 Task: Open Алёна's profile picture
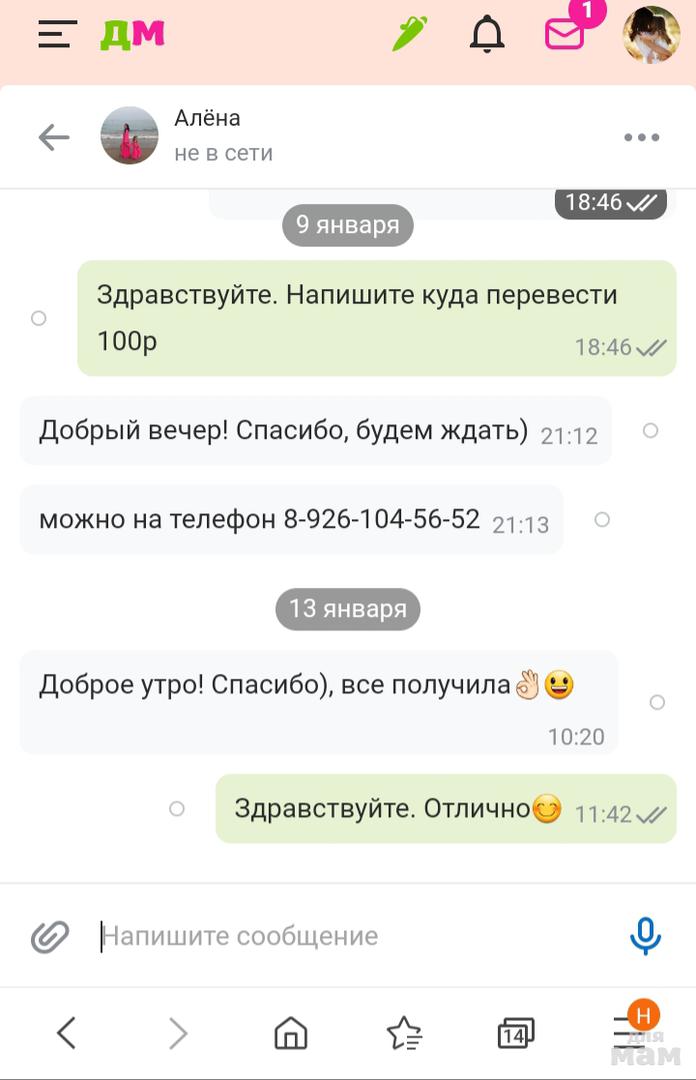point(129,135)
